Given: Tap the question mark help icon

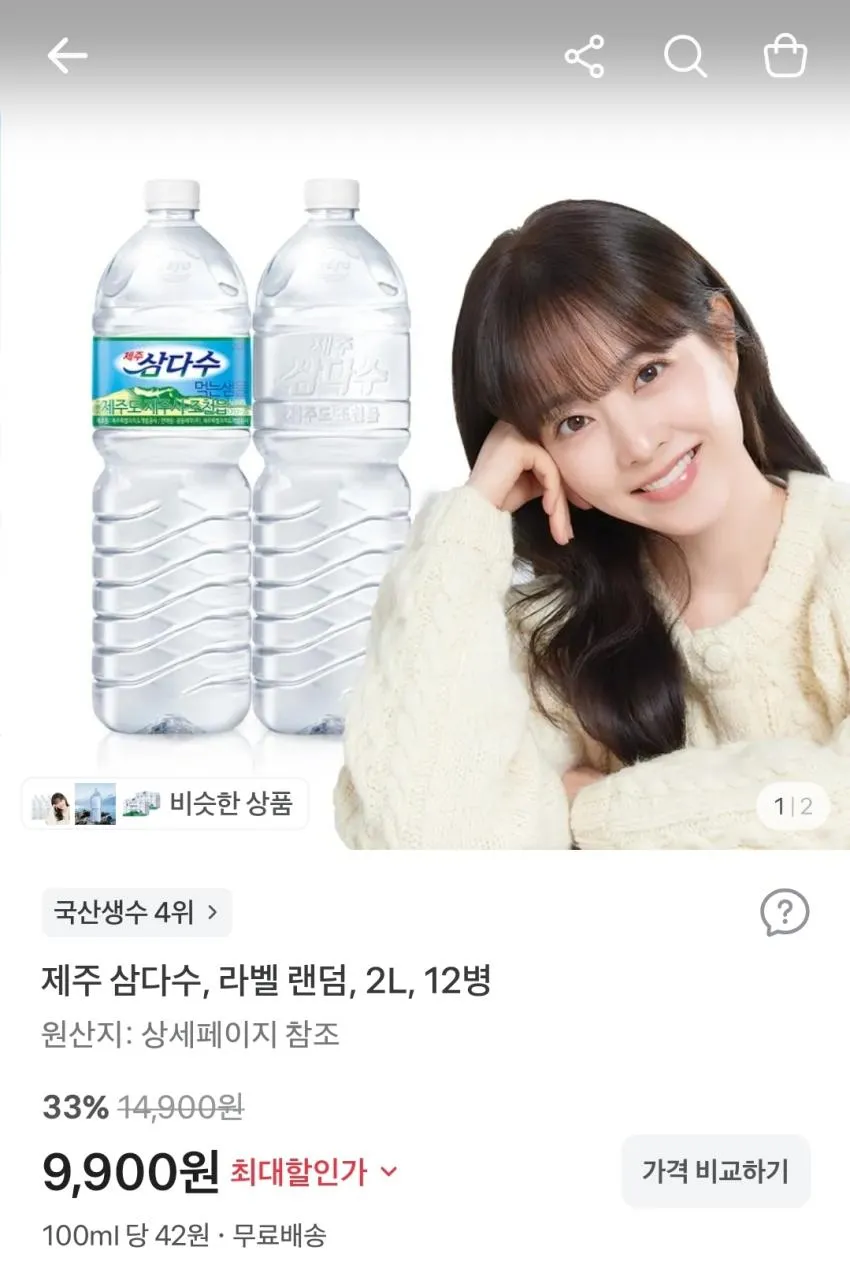Looking at the screenshot, I should (784, 912).
